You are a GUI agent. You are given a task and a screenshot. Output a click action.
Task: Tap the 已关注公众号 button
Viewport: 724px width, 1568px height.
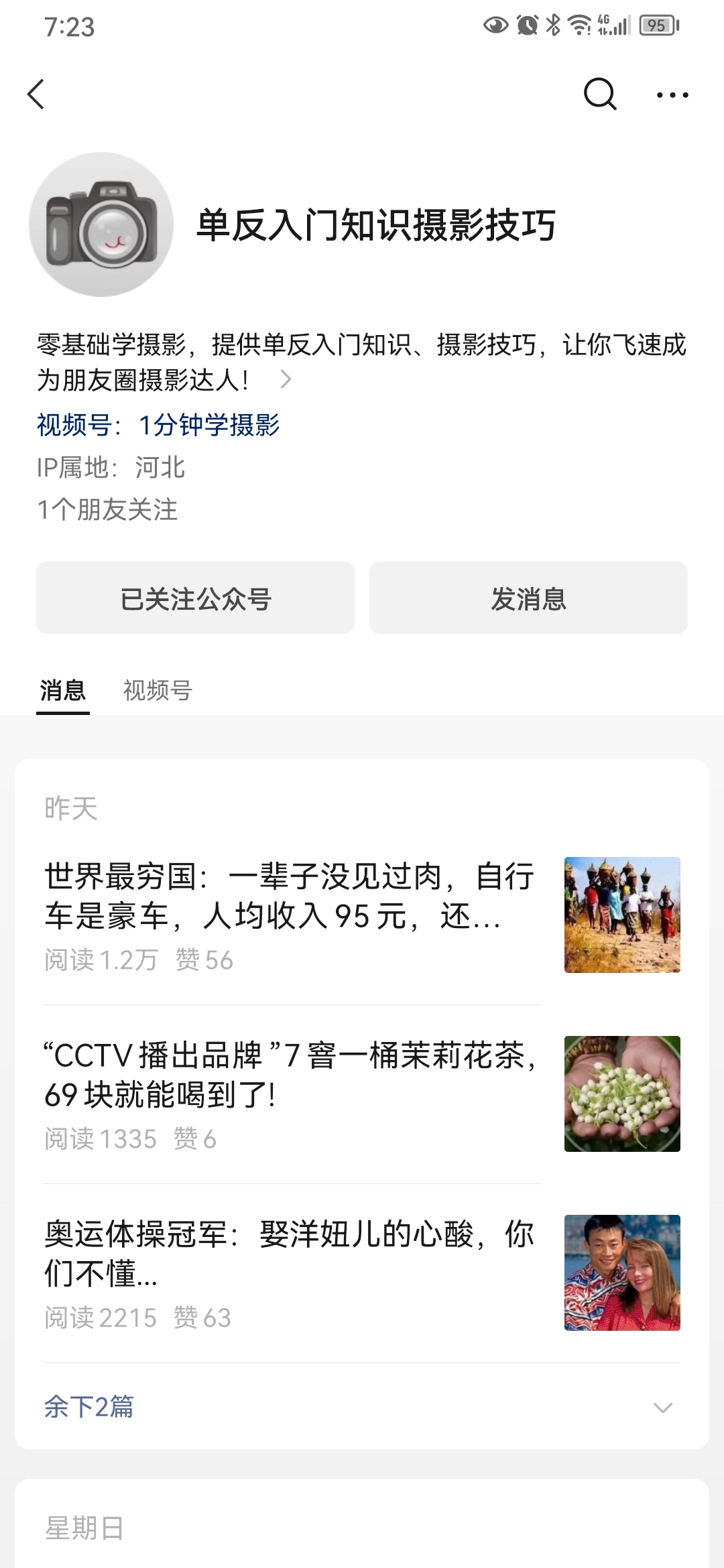tap(195, 598)
